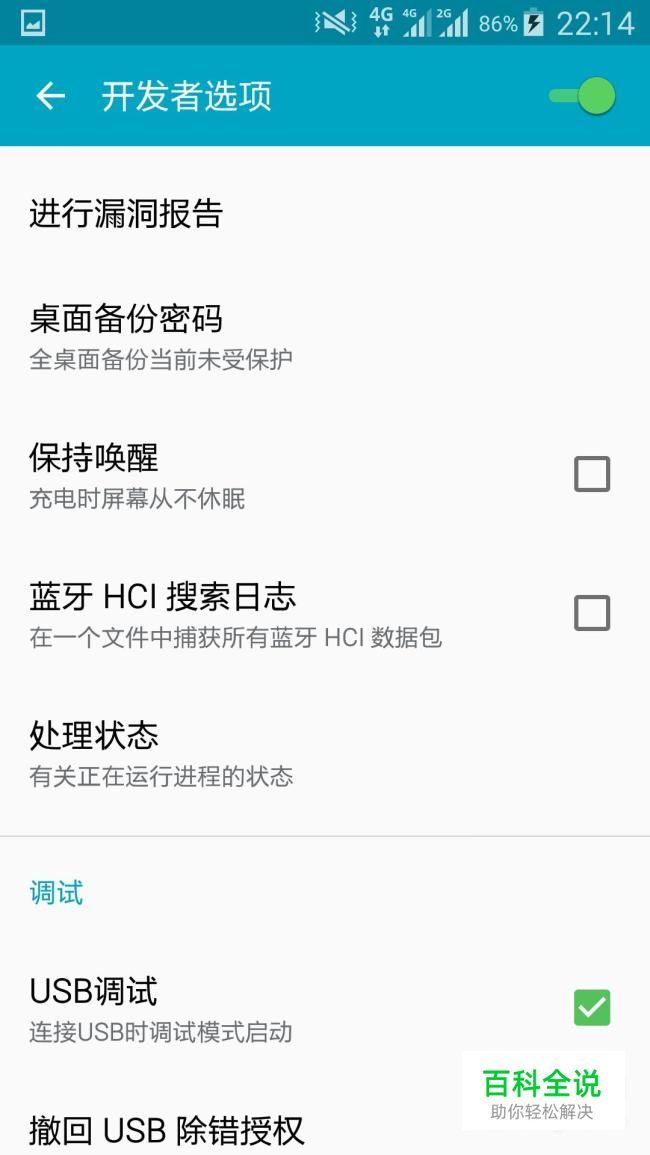Screen dimensions: 650x1155
Task: Open 进行漏洞报告
Action: pos(325,214)
